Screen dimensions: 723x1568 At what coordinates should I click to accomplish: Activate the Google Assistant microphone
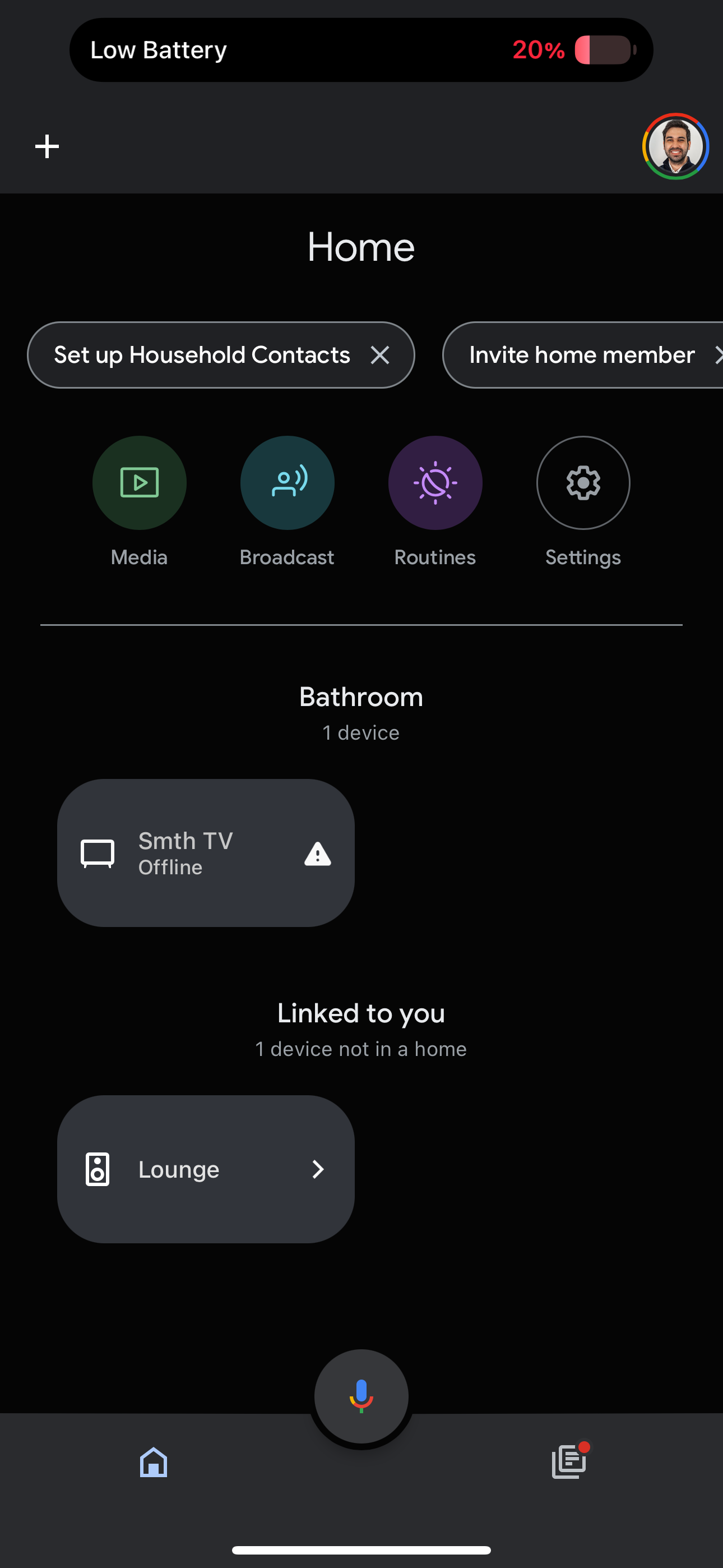tap(361, 1396)
